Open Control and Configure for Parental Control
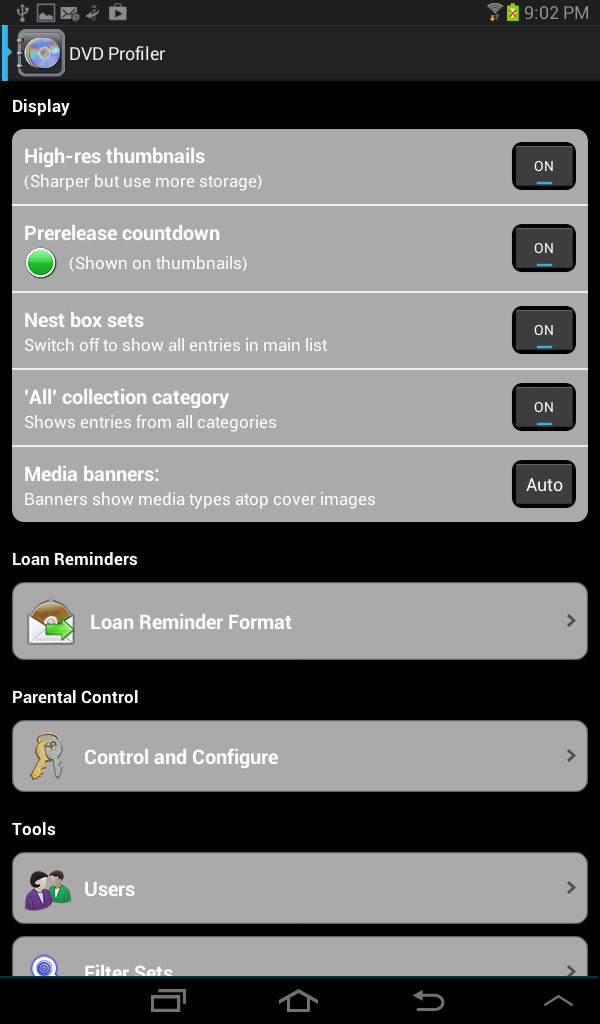The width and height of the screenshot is (600, 1024). 299,757
